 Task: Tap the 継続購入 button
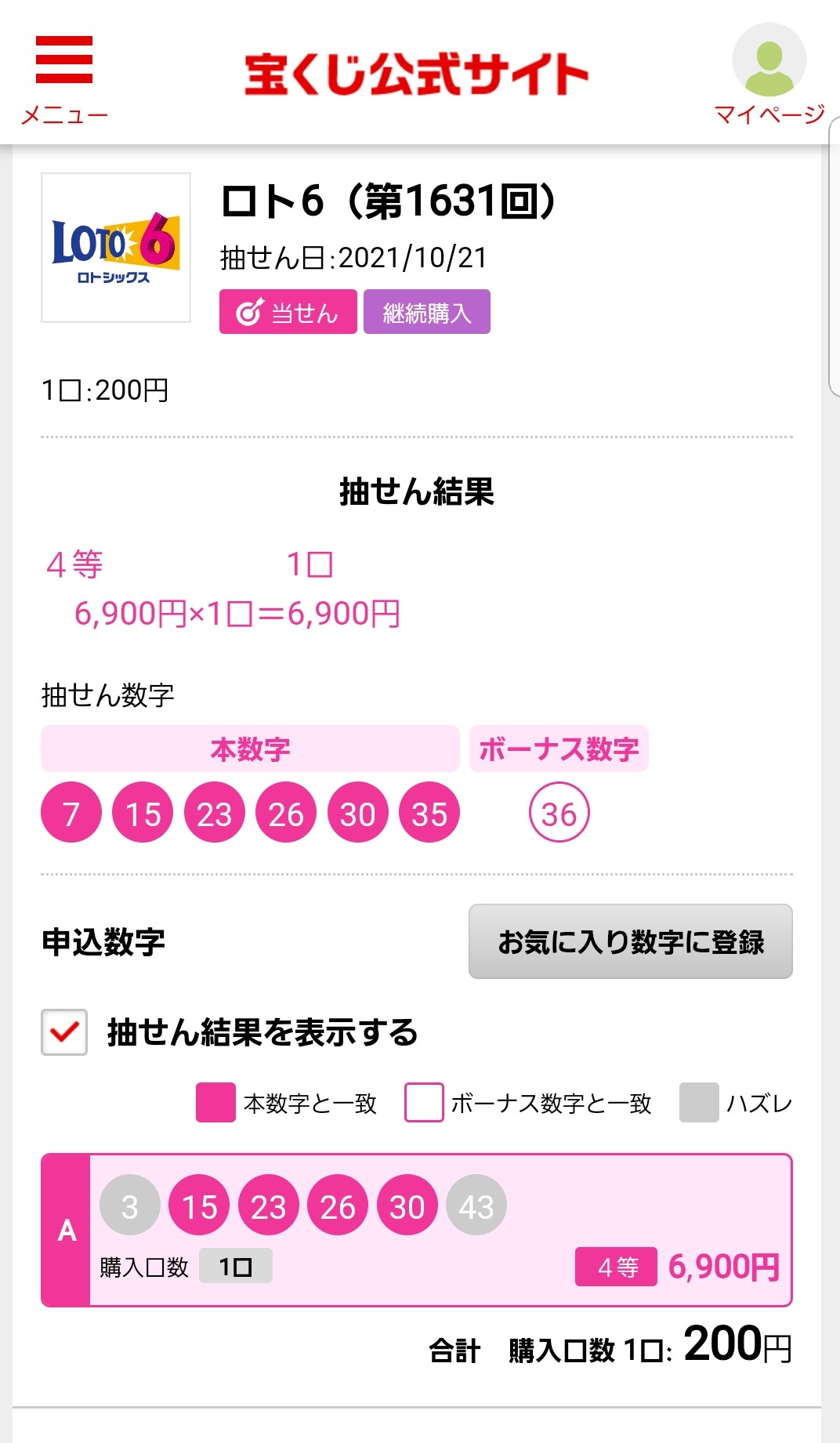[427, 312]
